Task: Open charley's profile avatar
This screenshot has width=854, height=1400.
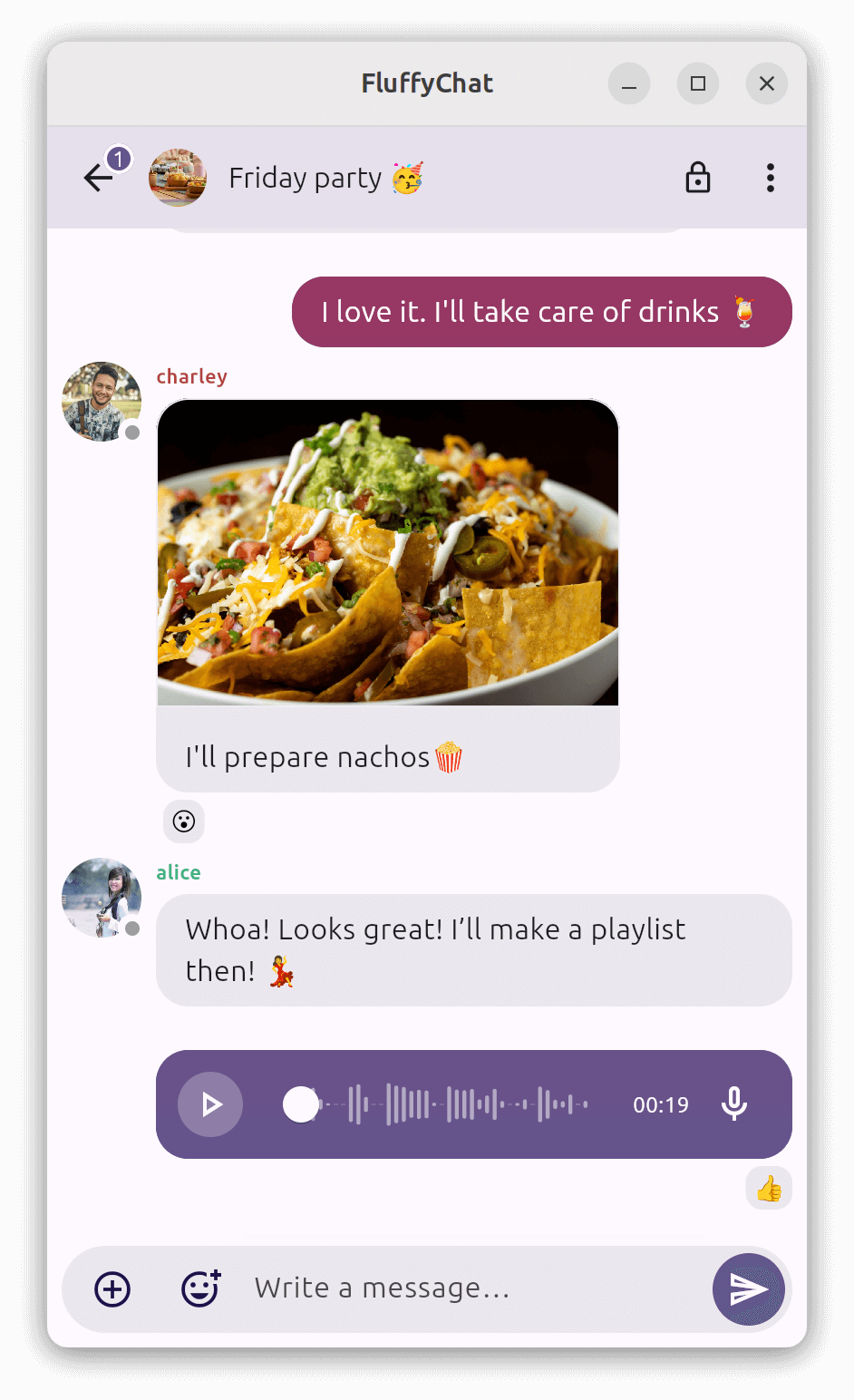Action: (101, 402)
